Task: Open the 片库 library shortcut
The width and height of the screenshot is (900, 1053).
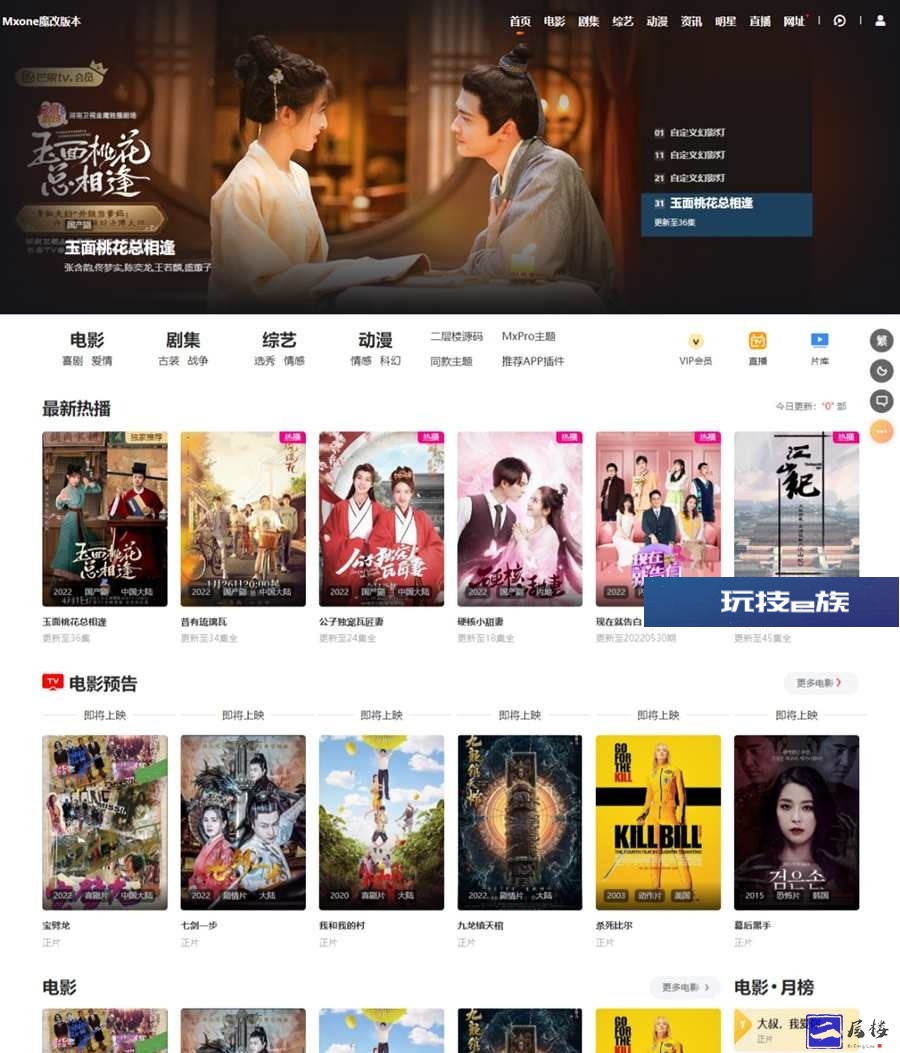Action: pyautogui.click(x=819, y=349)
